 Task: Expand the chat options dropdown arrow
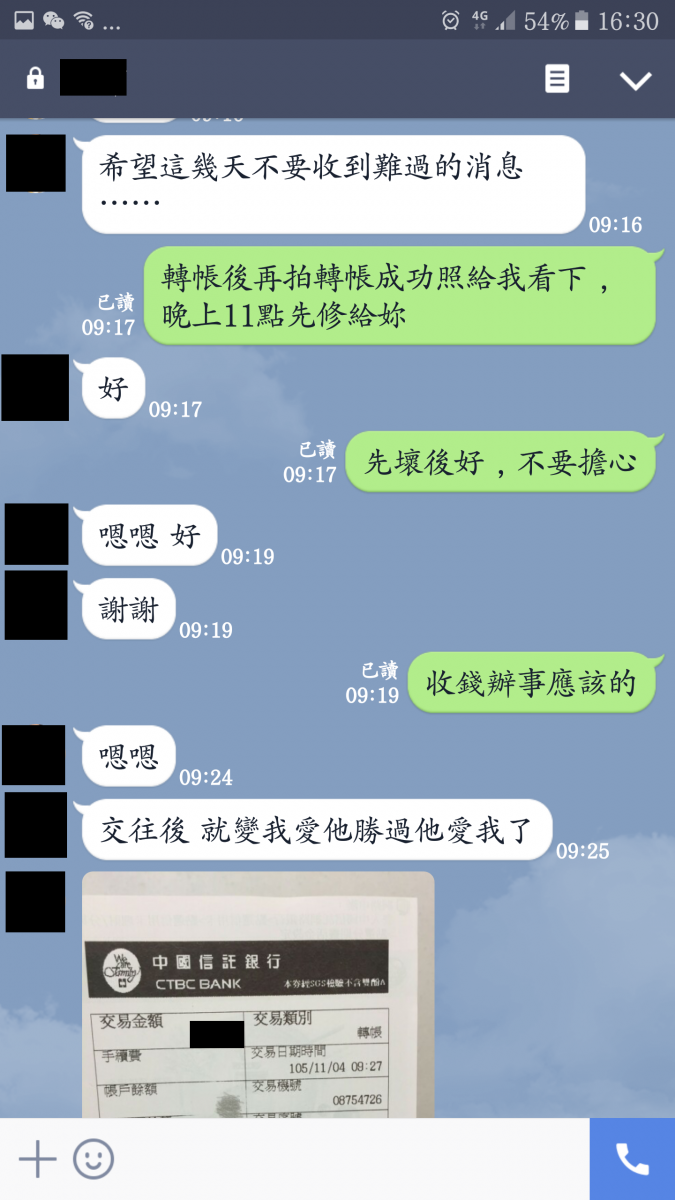click(x=635, y=81)
